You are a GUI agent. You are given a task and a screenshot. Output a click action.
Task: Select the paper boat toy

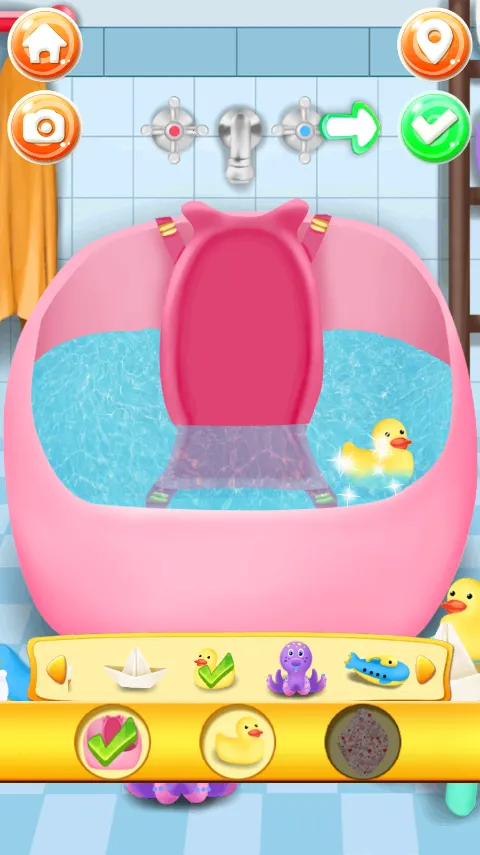(135, 669)
